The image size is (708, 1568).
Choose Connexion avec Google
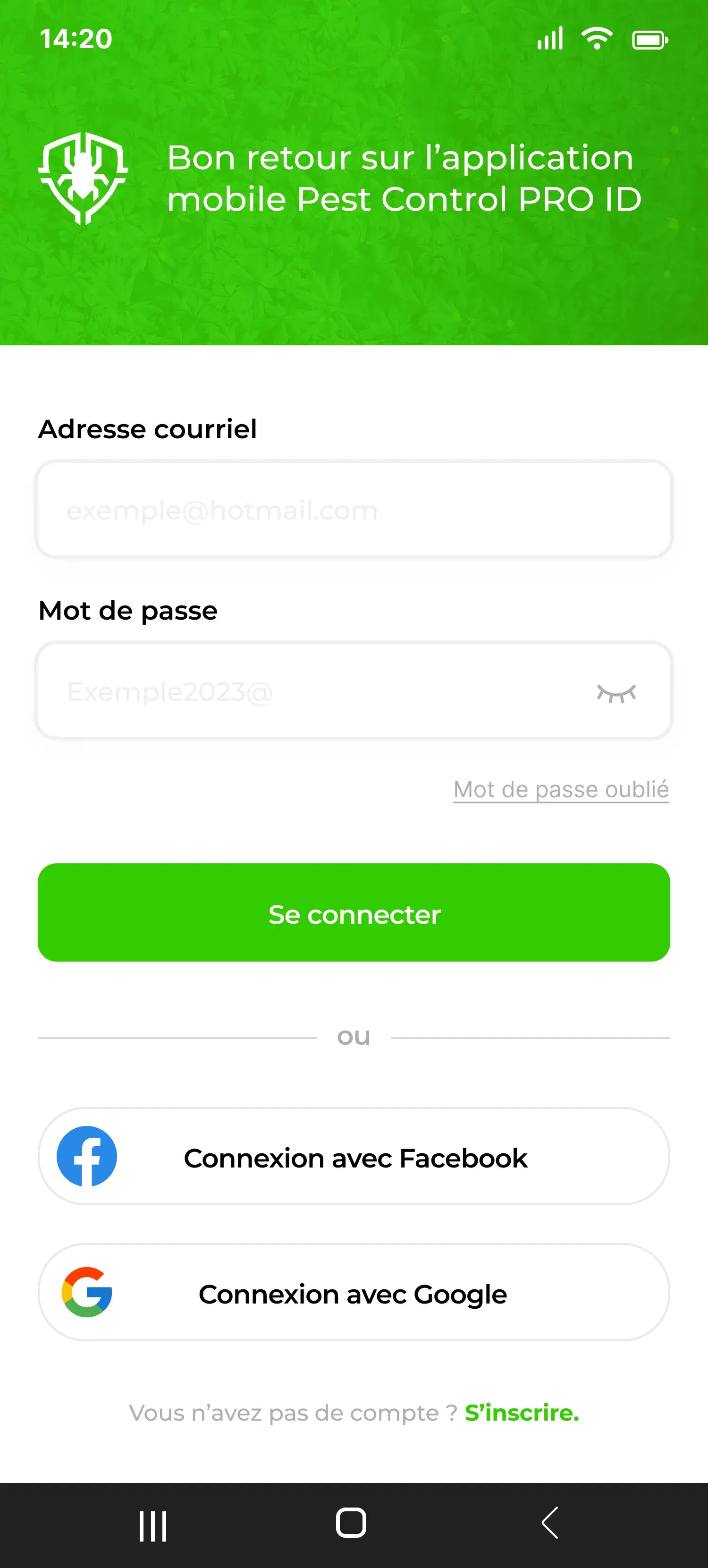click(354, 1293)
